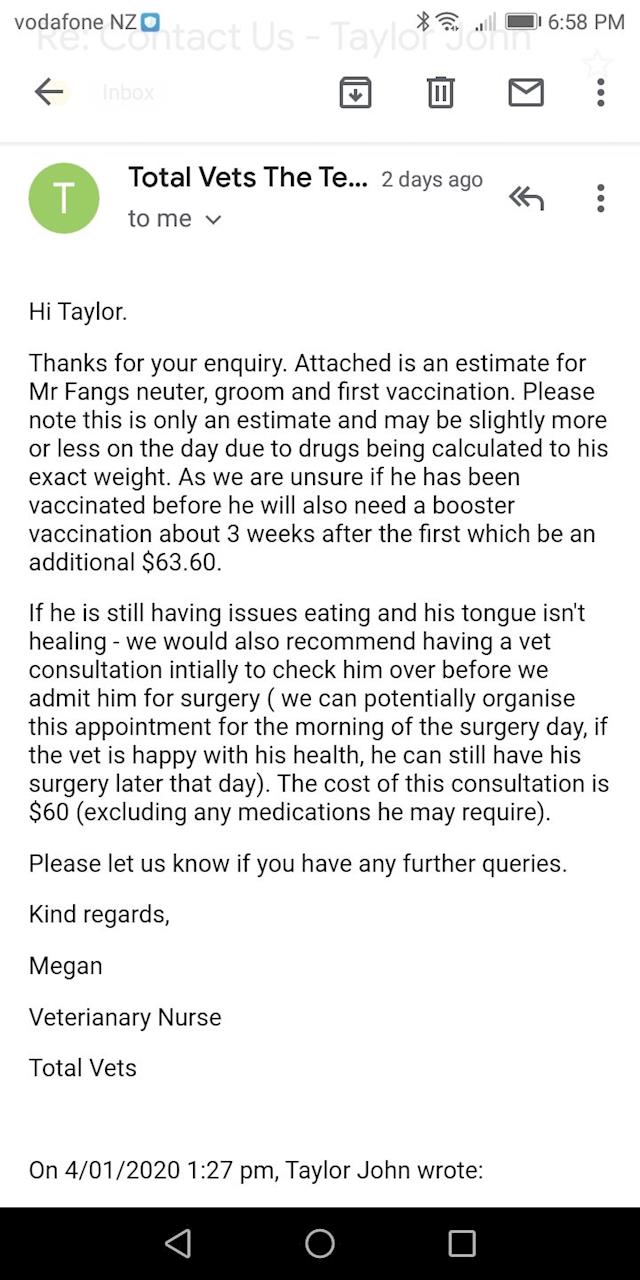
Task: Tap the system home button
Action: (x=320, y=1243)
